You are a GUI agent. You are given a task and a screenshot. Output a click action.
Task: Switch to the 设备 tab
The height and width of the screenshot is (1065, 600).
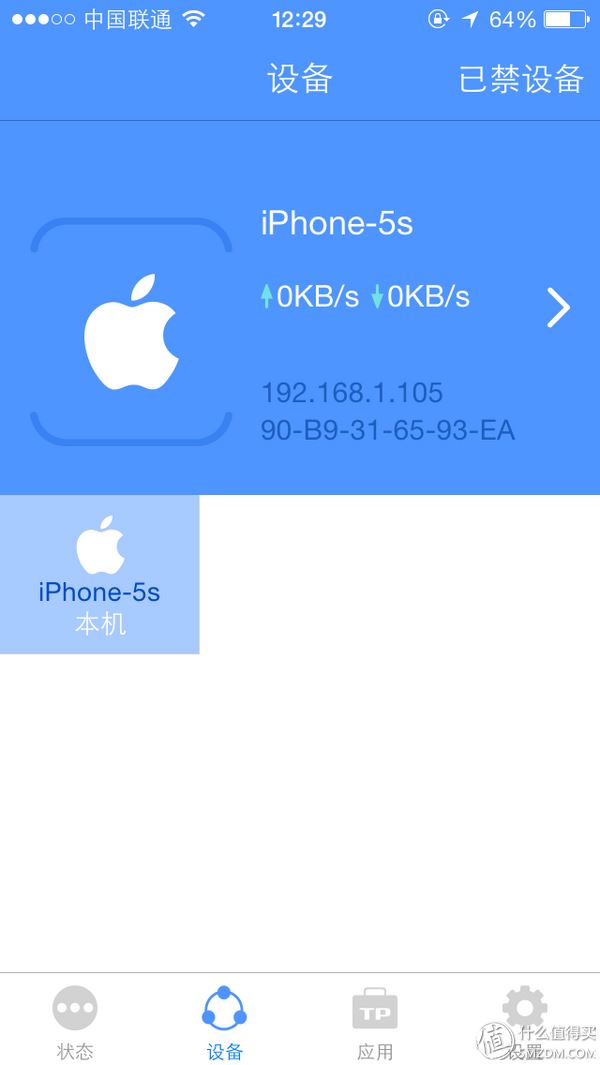225,1022
